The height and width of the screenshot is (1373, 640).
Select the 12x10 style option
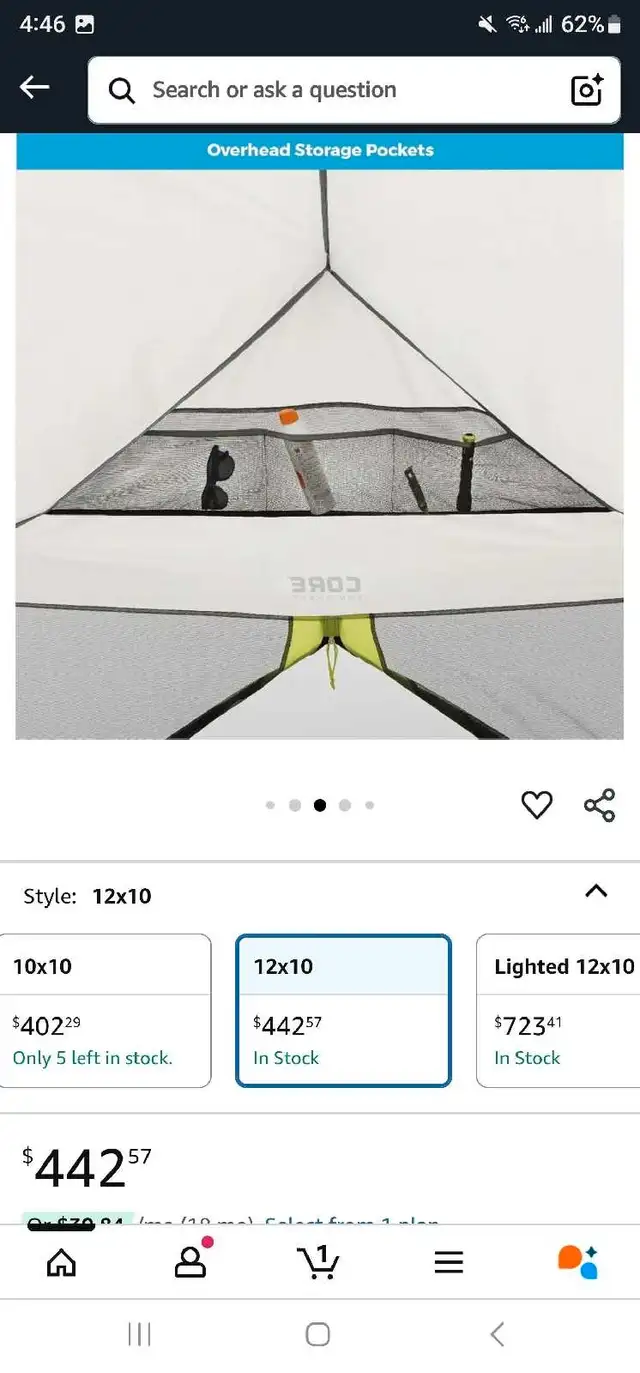[x=344, y=1010]
